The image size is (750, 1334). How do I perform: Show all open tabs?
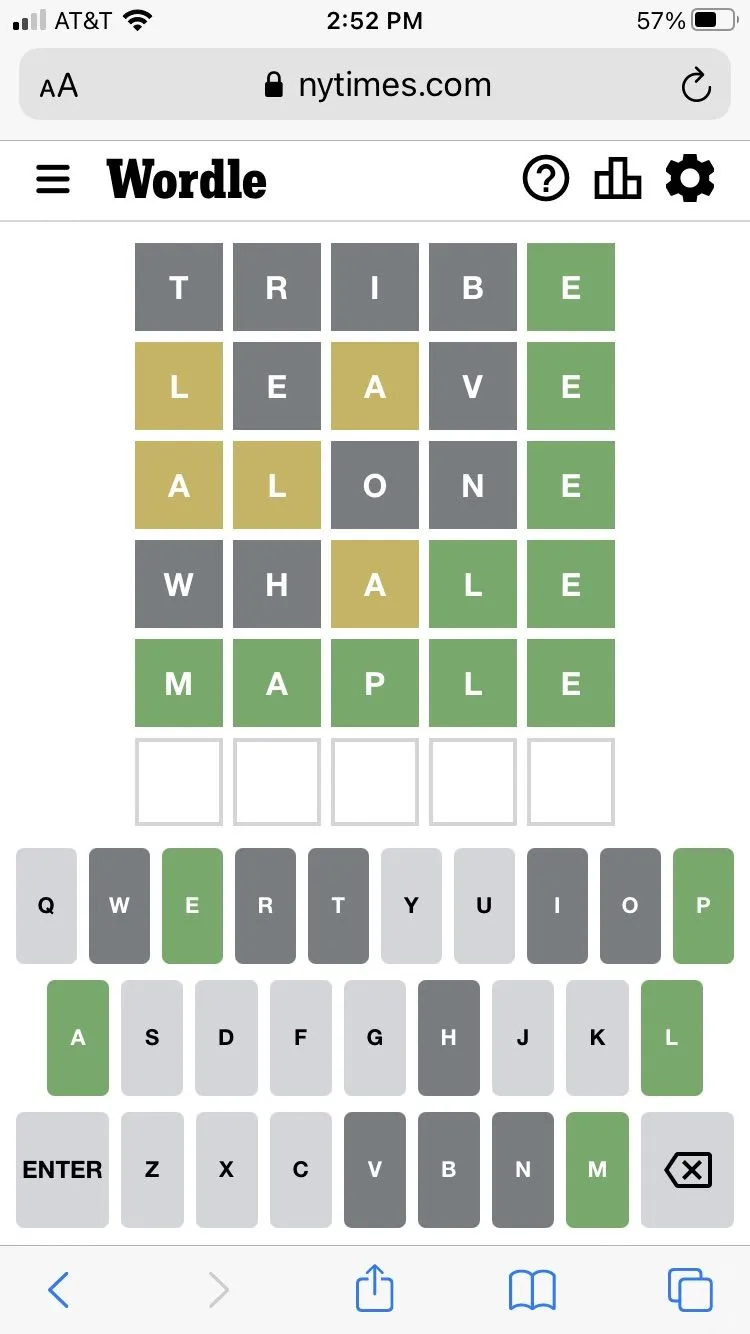click(x=690, y=1290)
